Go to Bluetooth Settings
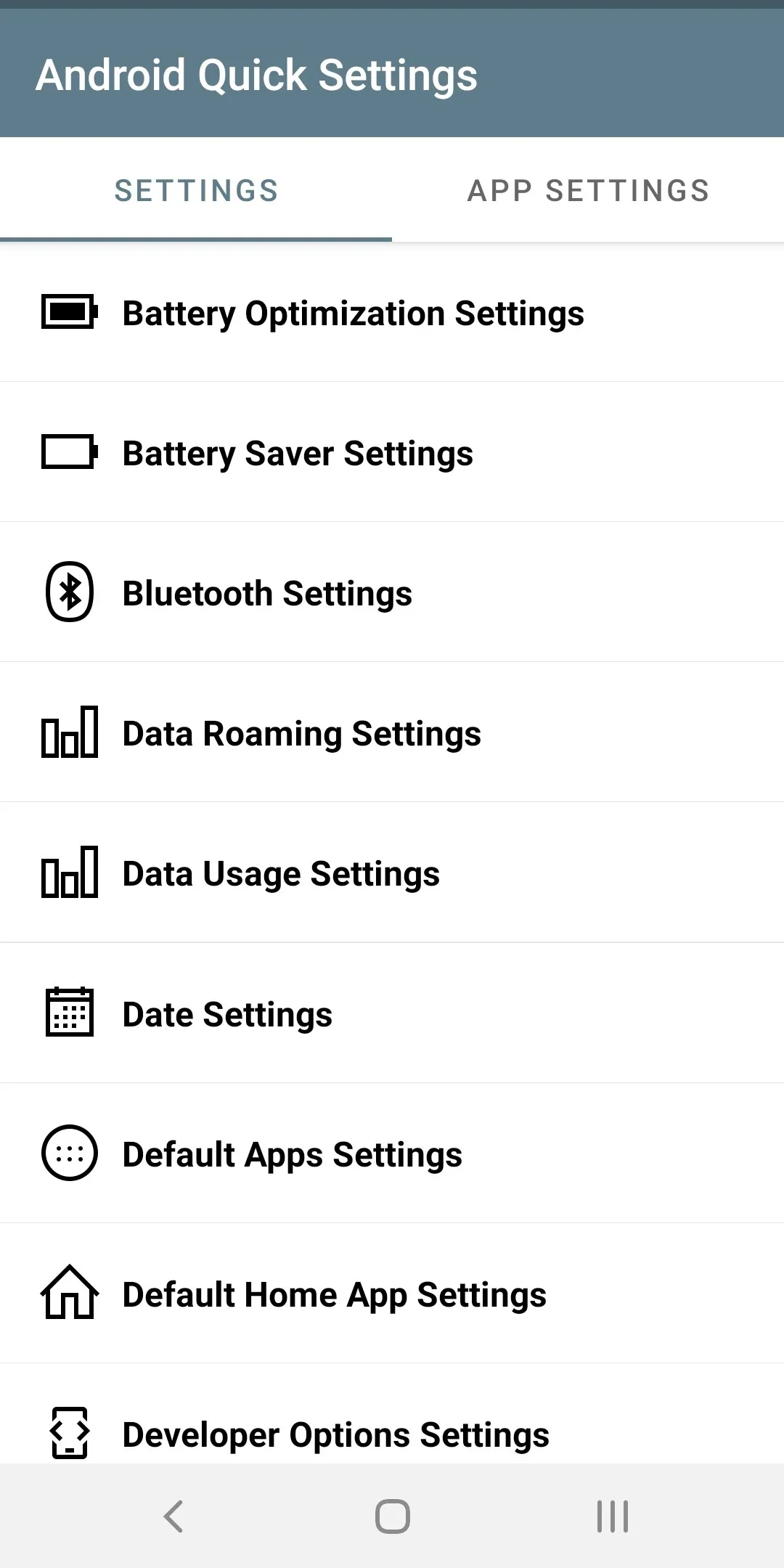Image resolution: width=784 pixels, height=1568 pixels. (267, 594)
